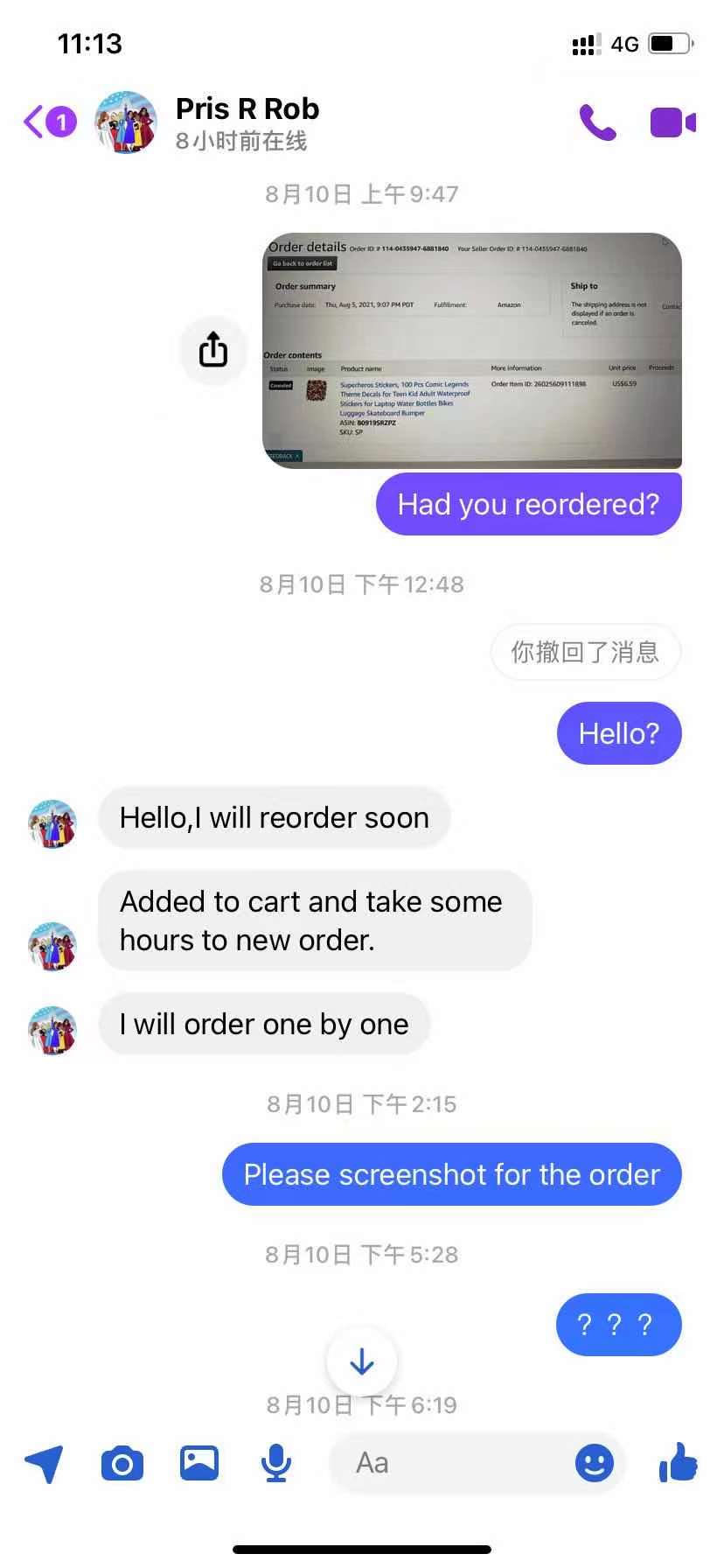Open the emoji picker
This screenshot has width=724, height=1568.
tap(595, 1463)
